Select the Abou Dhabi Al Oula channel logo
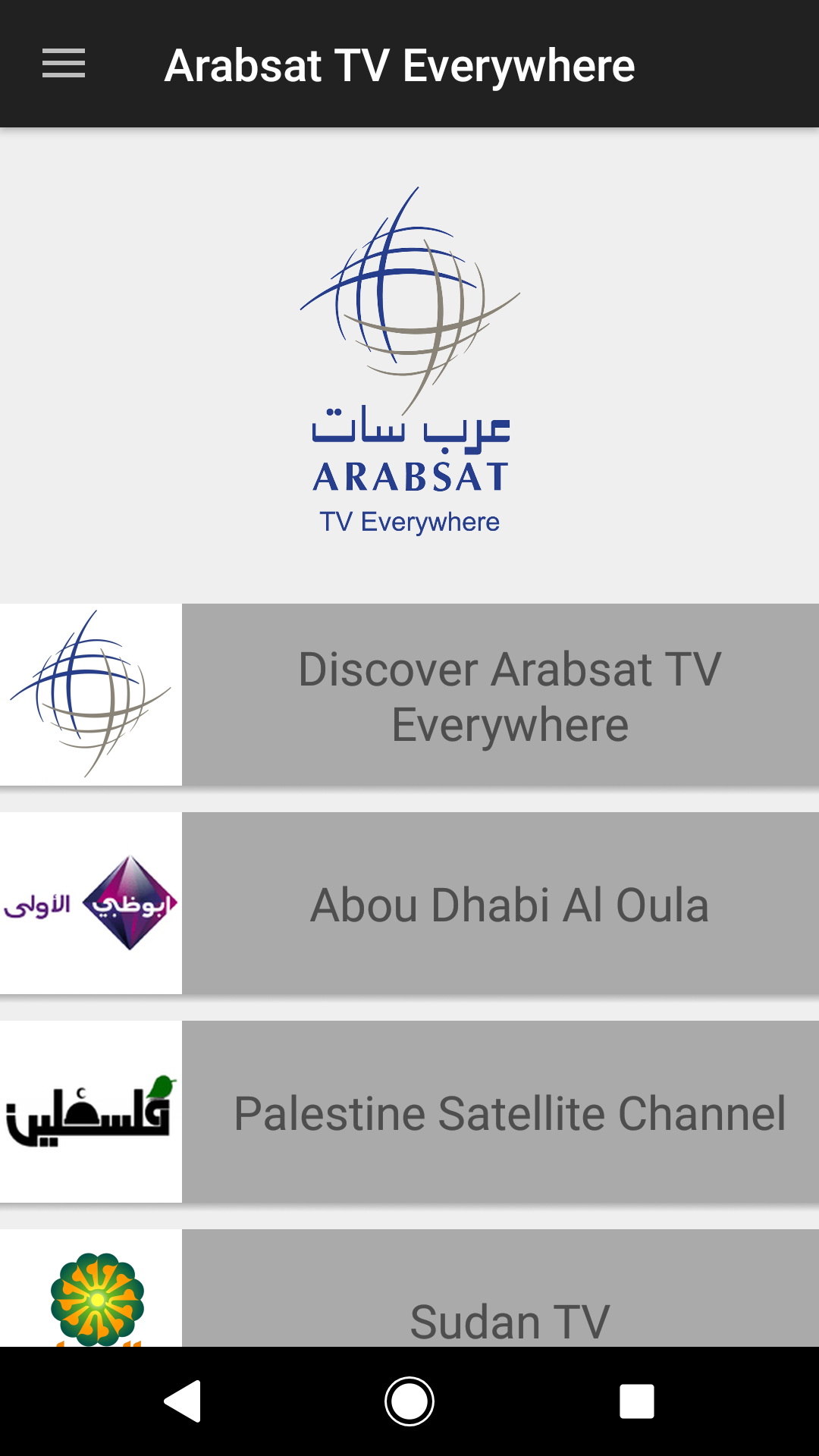819x1456 pixels. coord(91,902)
